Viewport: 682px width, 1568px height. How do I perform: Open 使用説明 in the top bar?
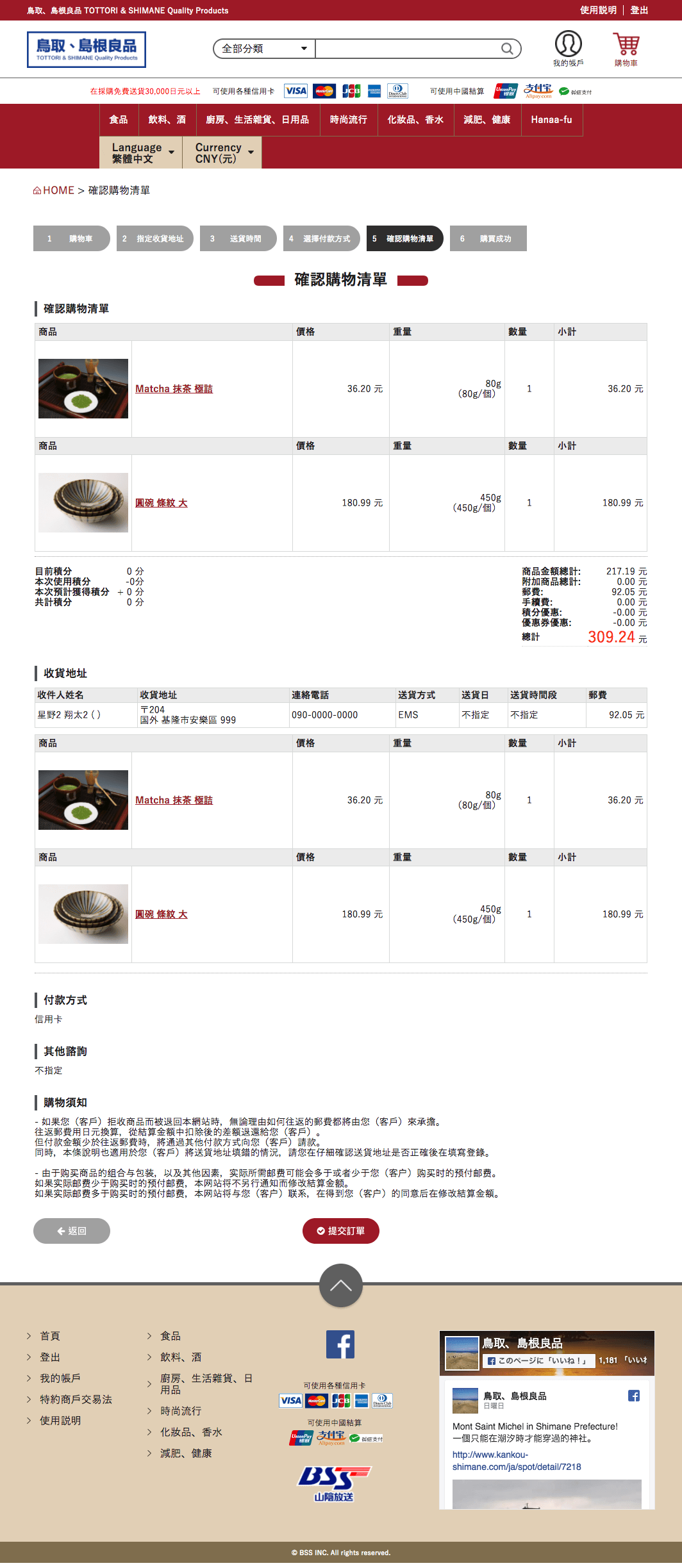pos(597,10)
